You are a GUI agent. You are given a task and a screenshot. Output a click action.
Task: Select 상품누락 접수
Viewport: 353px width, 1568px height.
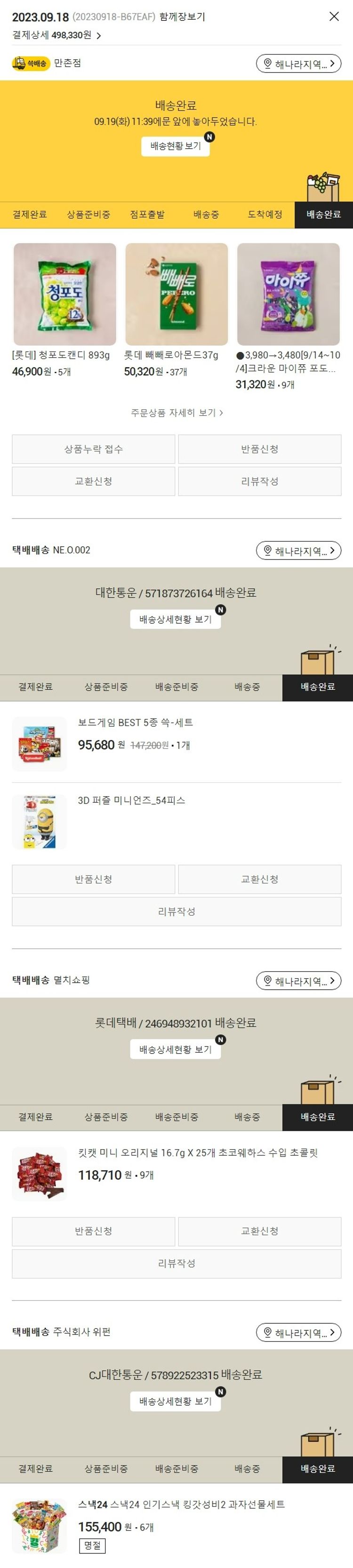tap(94, 449)
